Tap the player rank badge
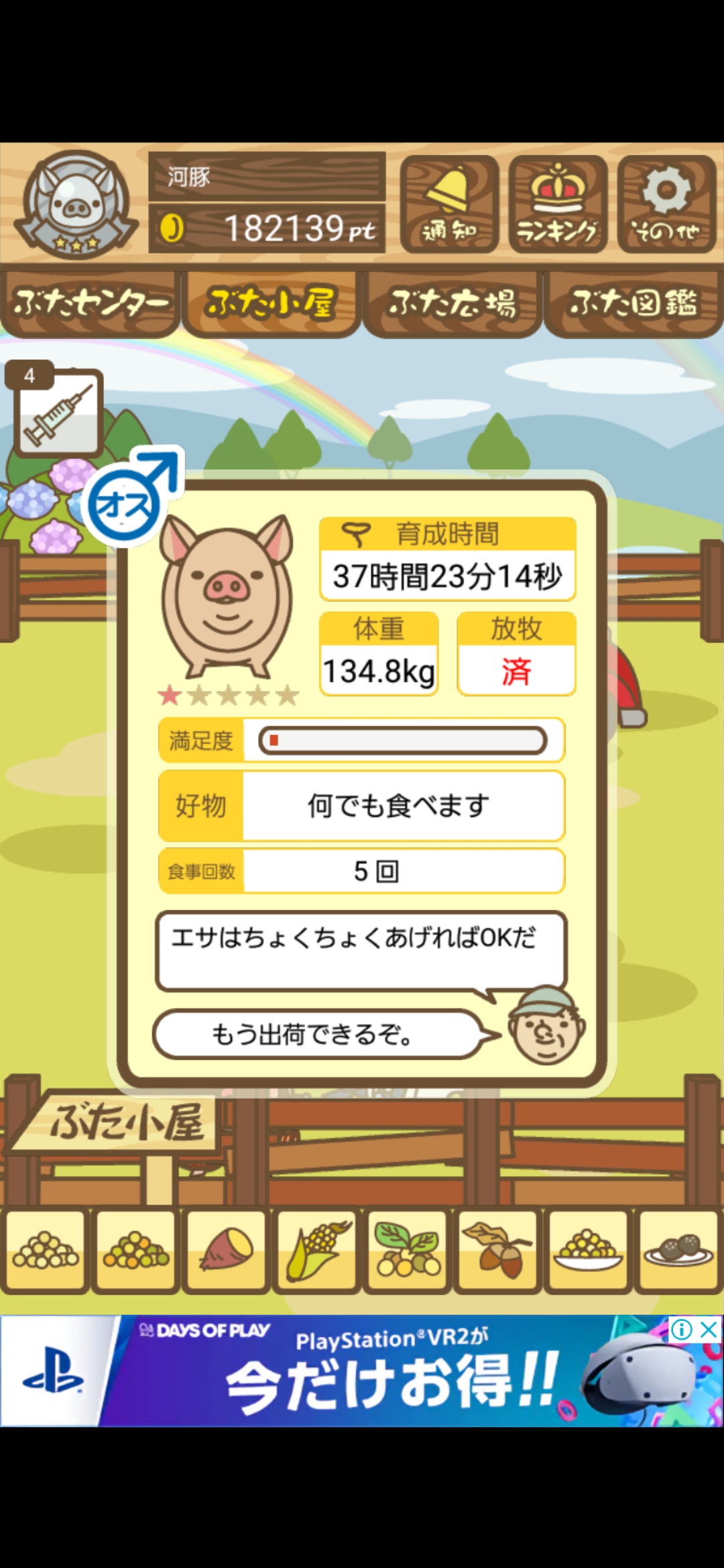The image size is (724, 1568). tap(75, 203)
